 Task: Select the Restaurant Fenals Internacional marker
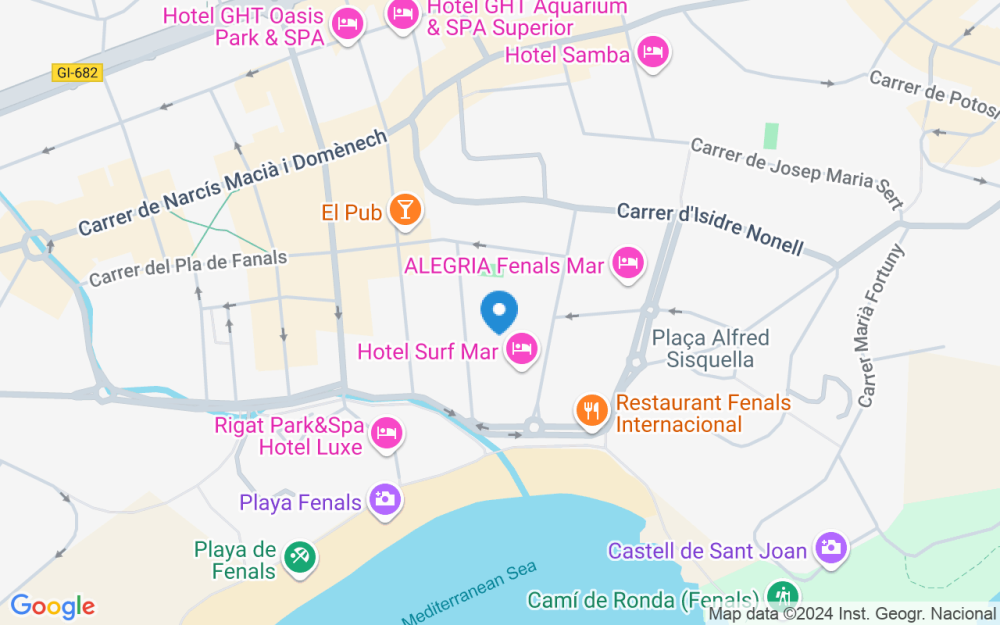(592, 410)
